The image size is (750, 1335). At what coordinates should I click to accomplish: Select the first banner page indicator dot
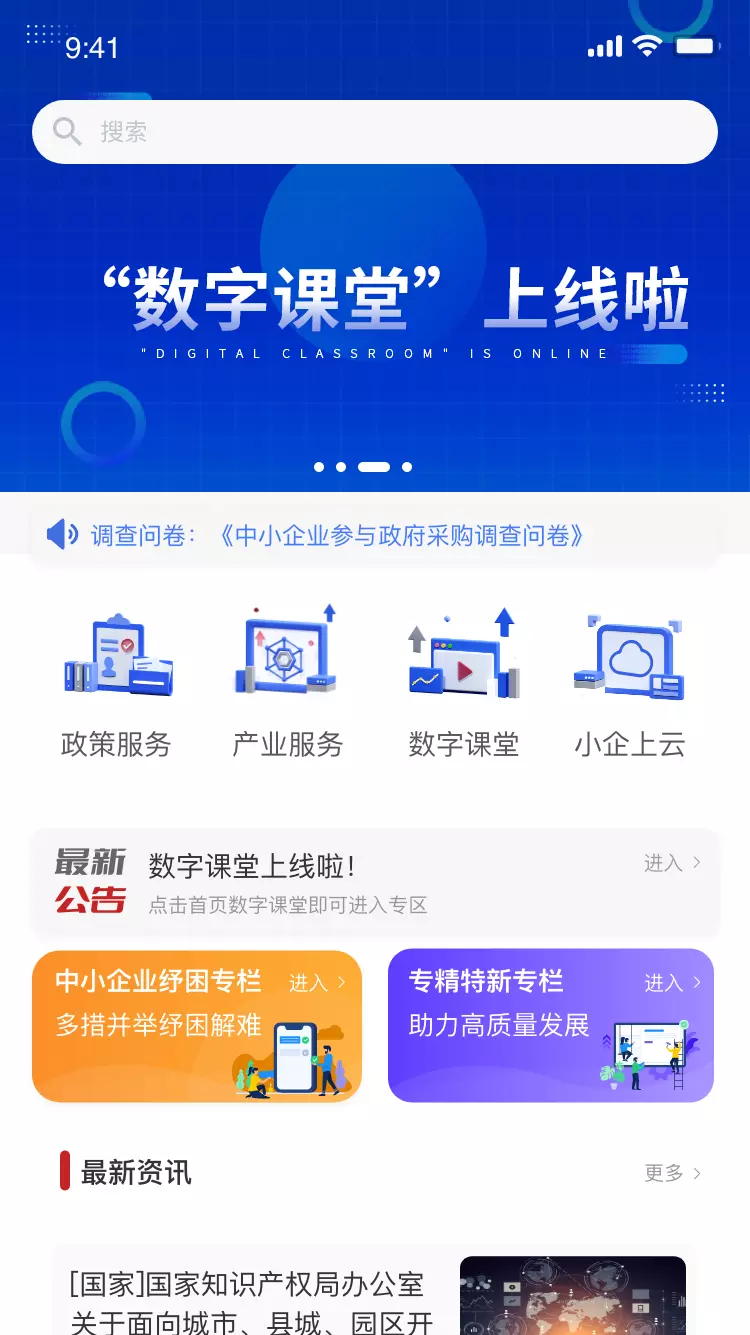(x=319, y=467)
